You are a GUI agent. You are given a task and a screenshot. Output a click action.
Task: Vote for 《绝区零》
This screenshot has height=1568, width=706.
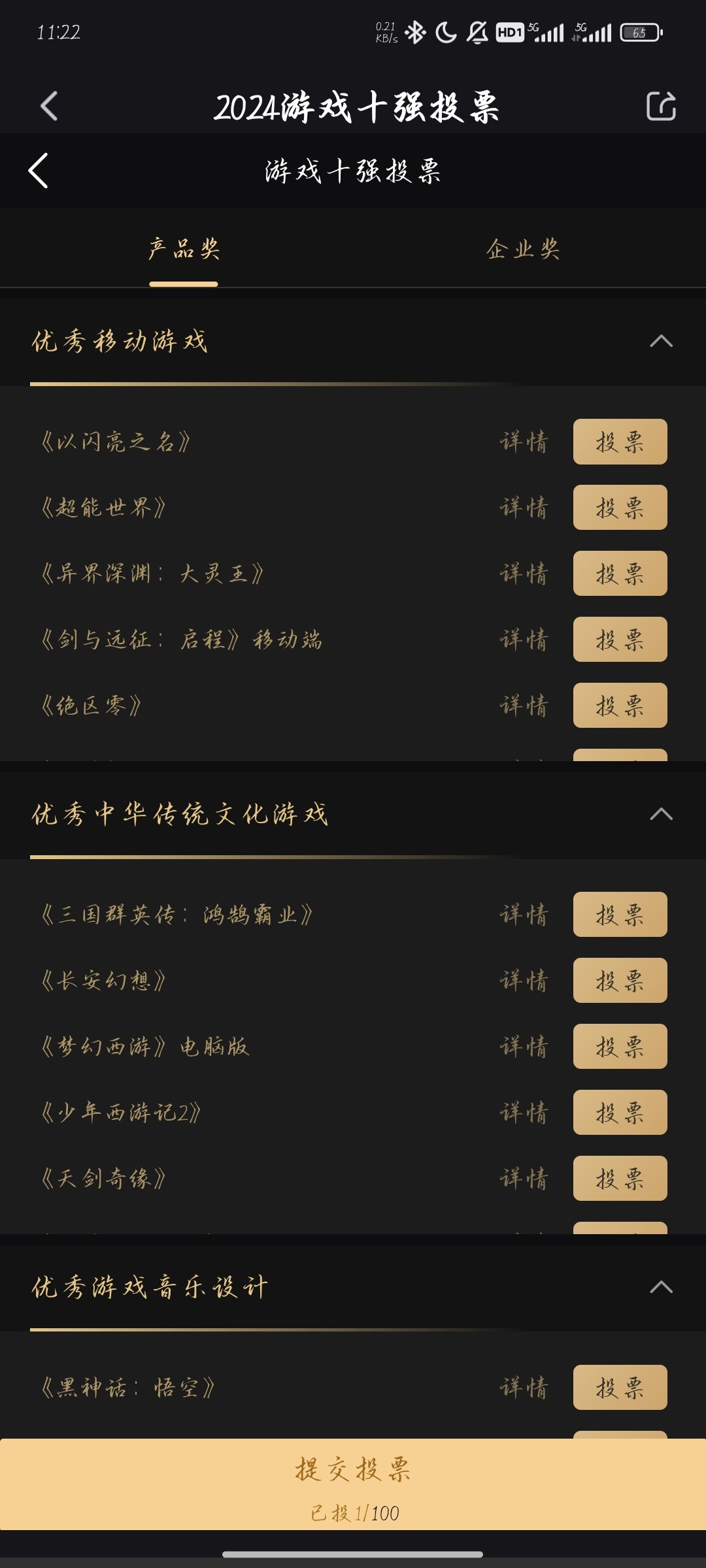[619, 705]
